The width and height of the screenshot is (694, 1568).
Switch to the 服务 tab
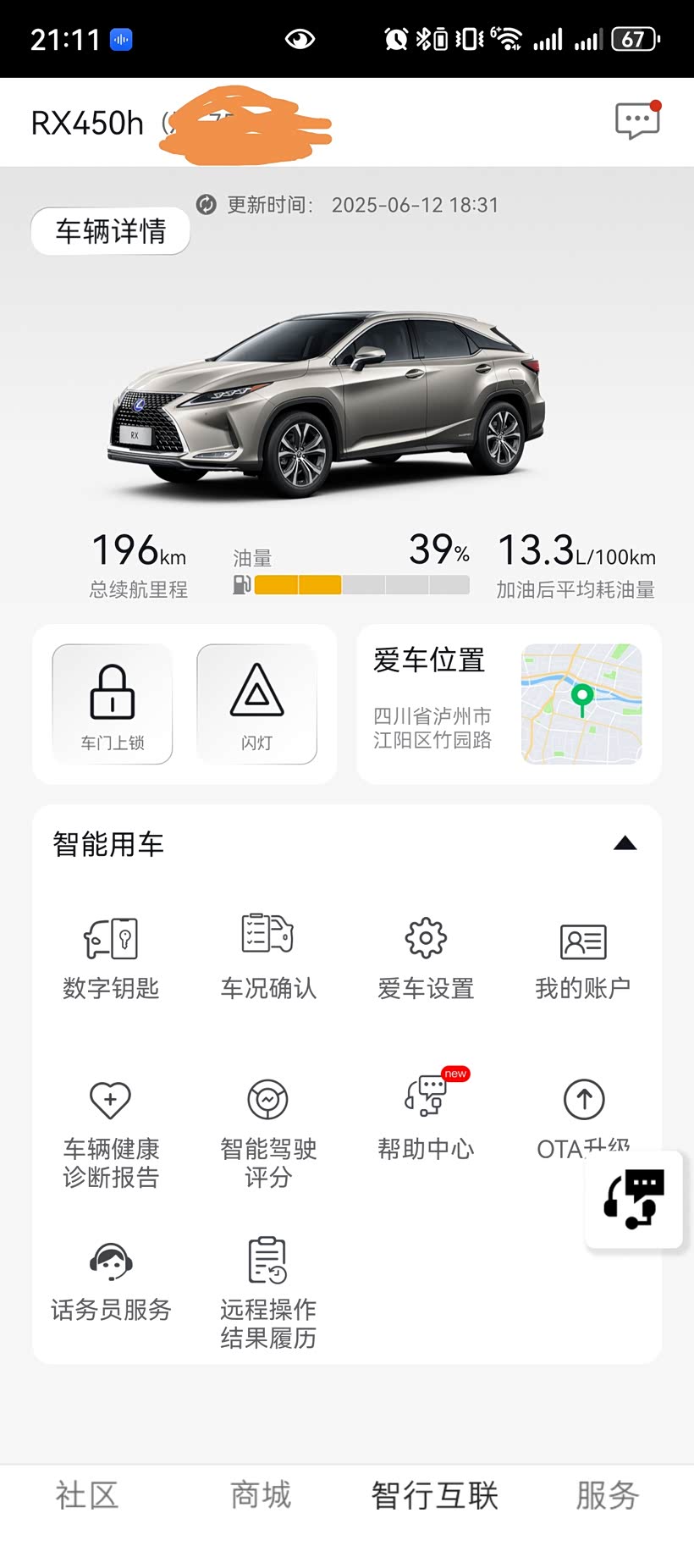[607, 1496]
